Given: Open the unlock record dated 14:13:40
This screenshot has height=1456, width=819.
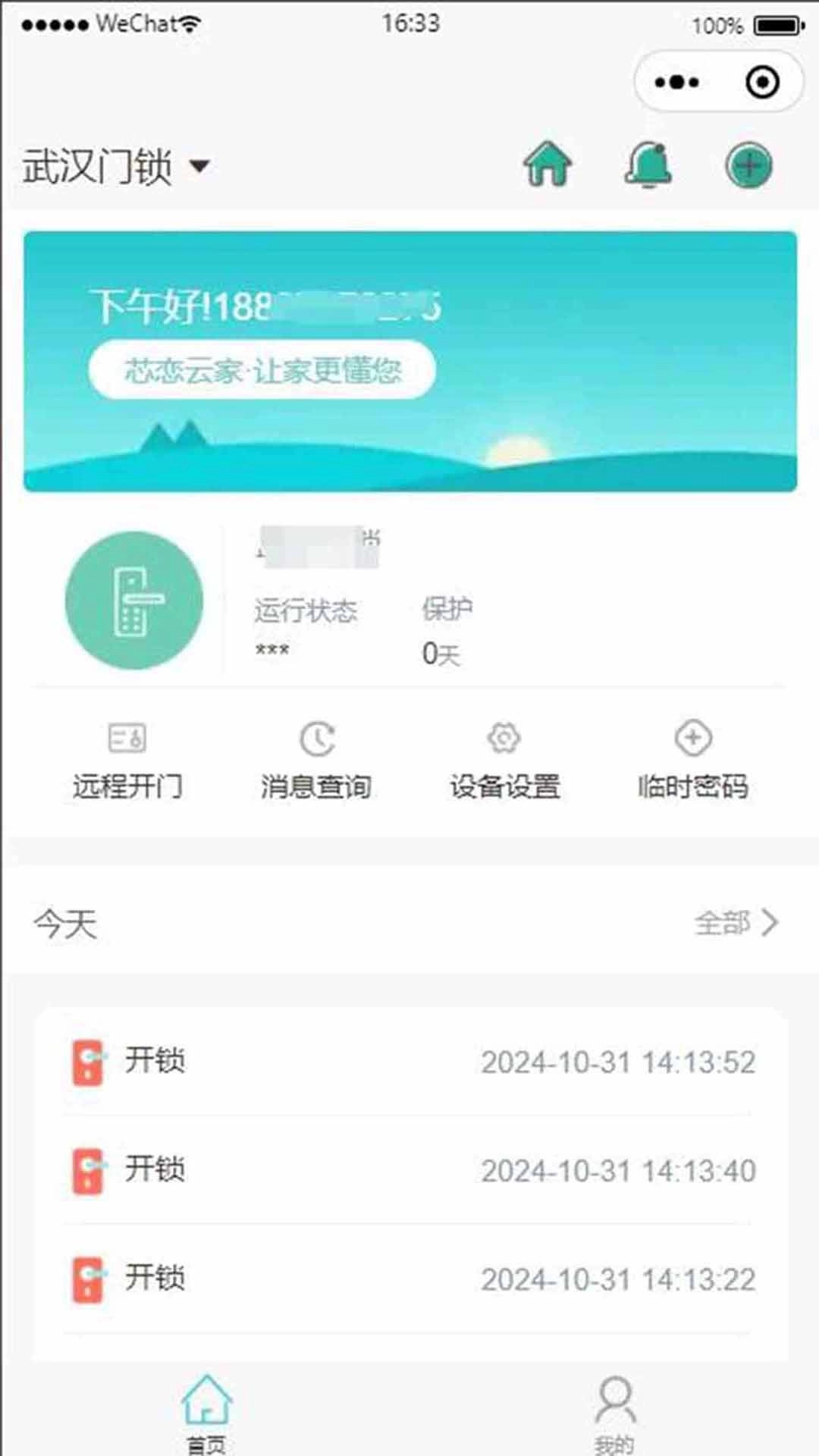Looking at the screenshot, I should point(409,1172).
